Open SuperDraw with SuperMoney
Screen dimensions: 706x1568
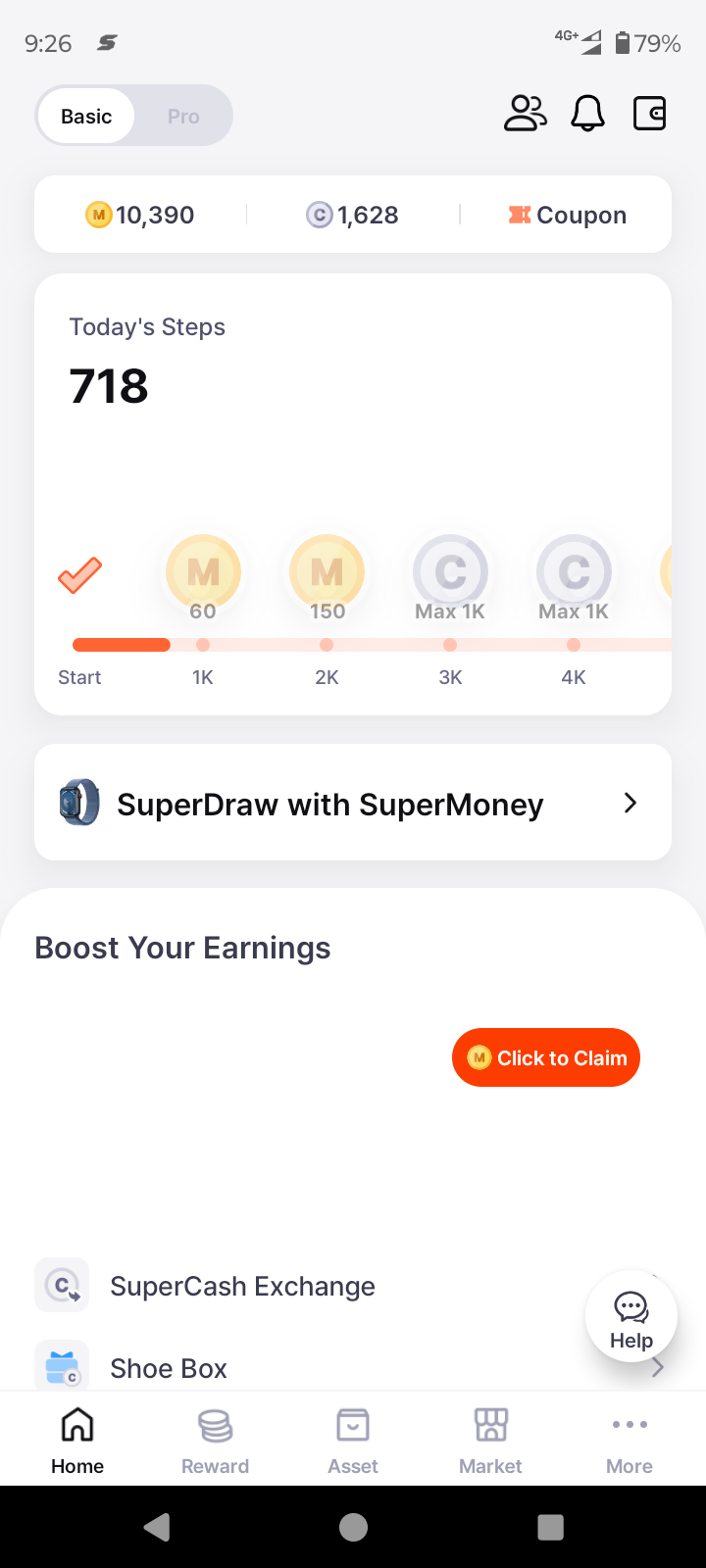click(x=353, y=804)
